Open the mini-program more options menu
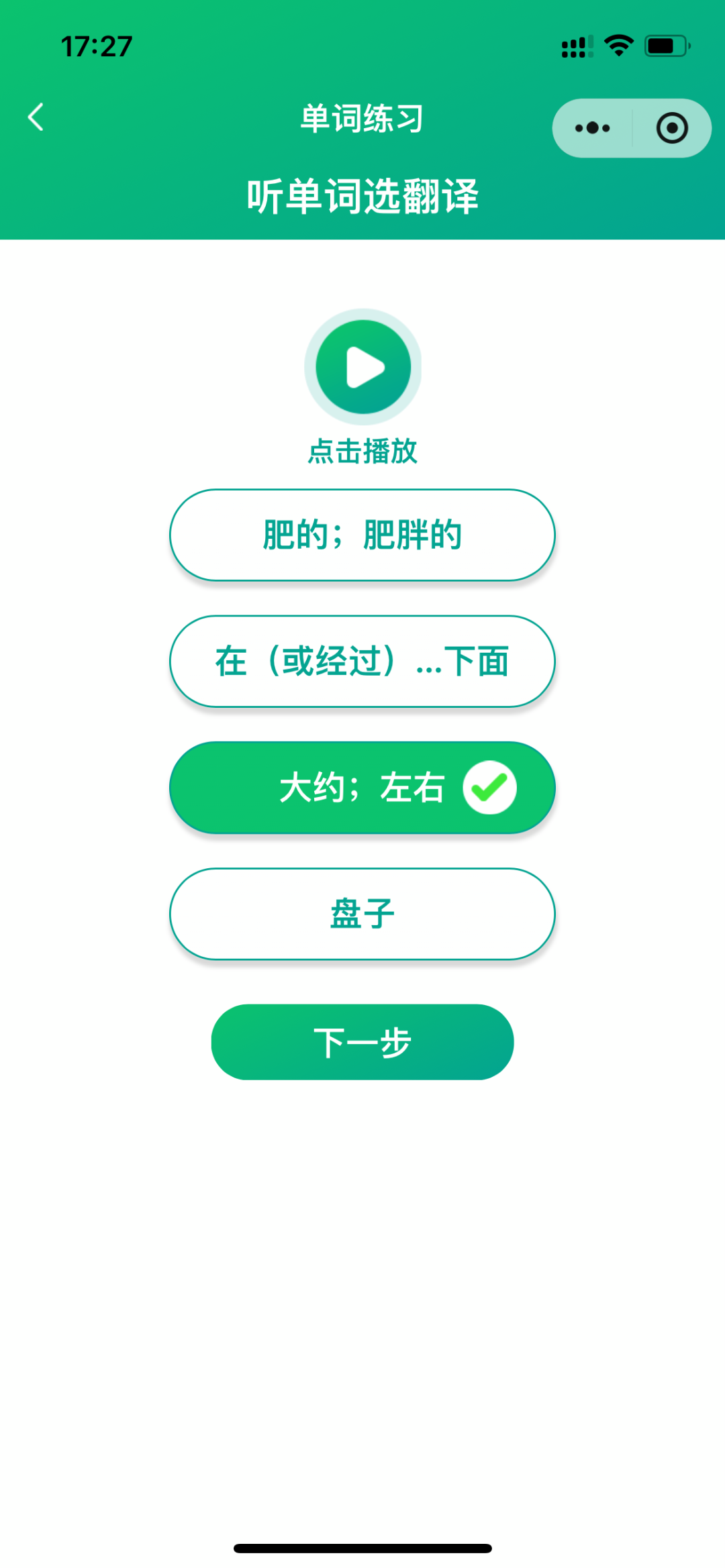The height and width of the screenshot is (1568, 725). (x=589, y=127)
